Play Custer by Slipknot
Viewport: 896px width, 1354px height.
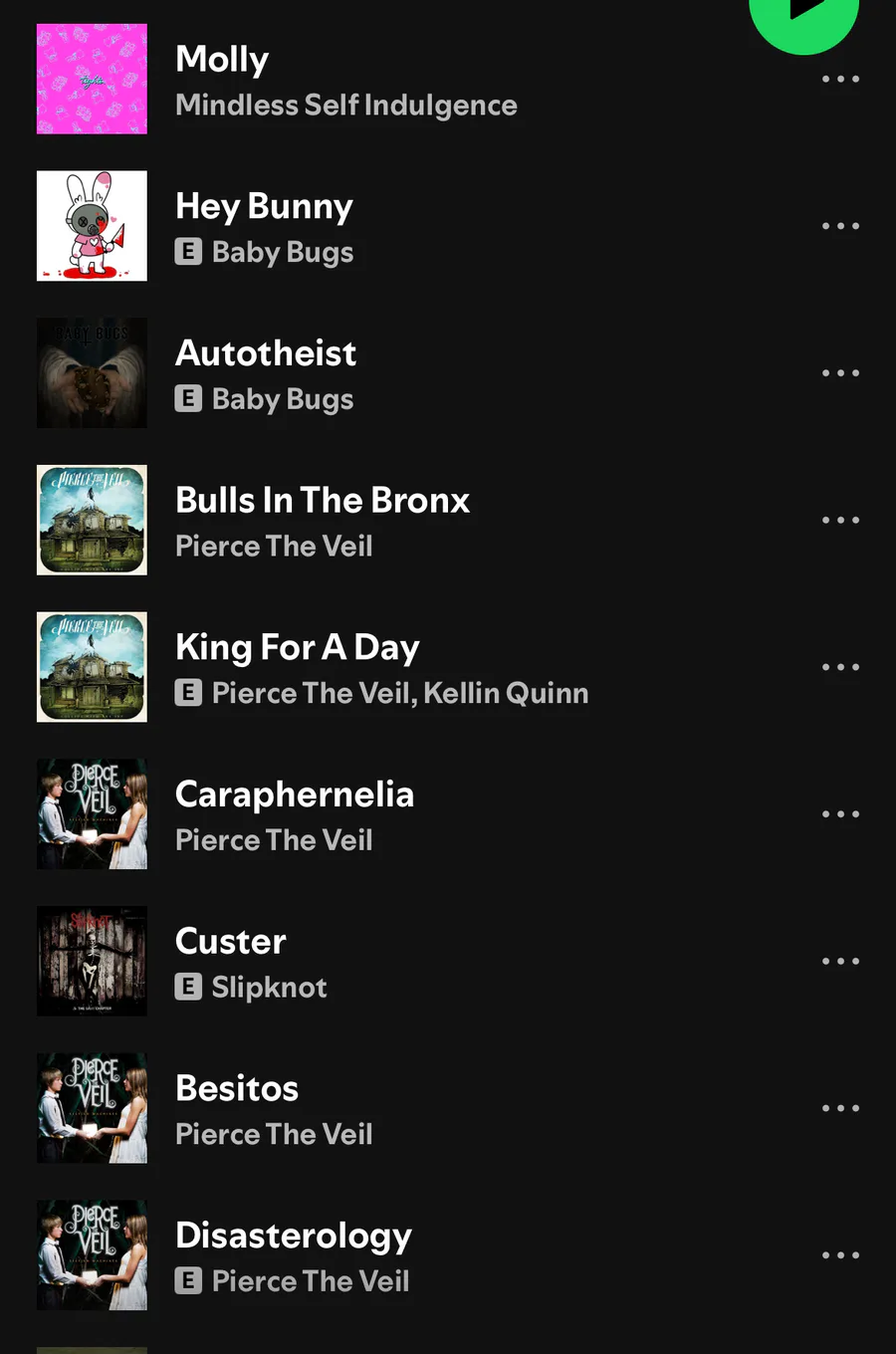point(231,962)
